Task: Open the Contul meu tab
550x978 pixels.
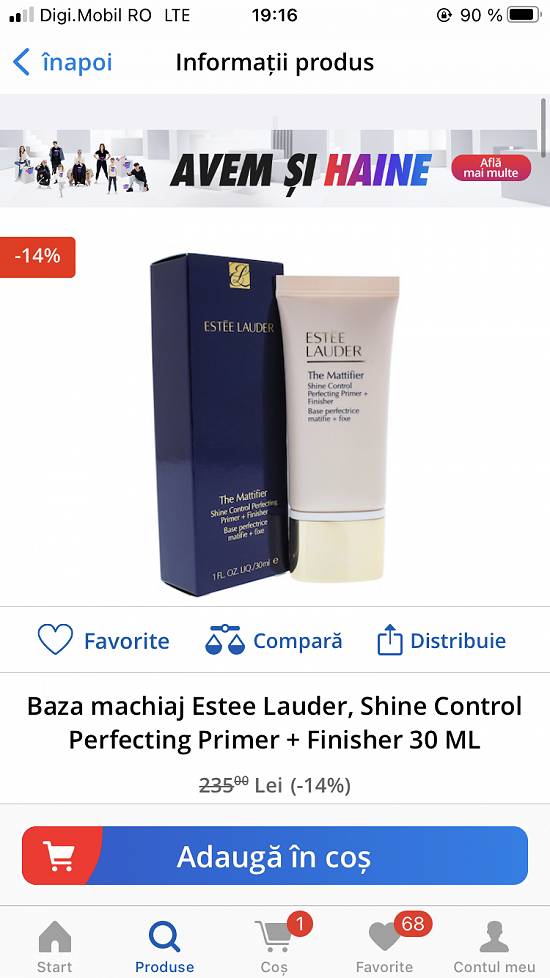Action: point(494,946)
